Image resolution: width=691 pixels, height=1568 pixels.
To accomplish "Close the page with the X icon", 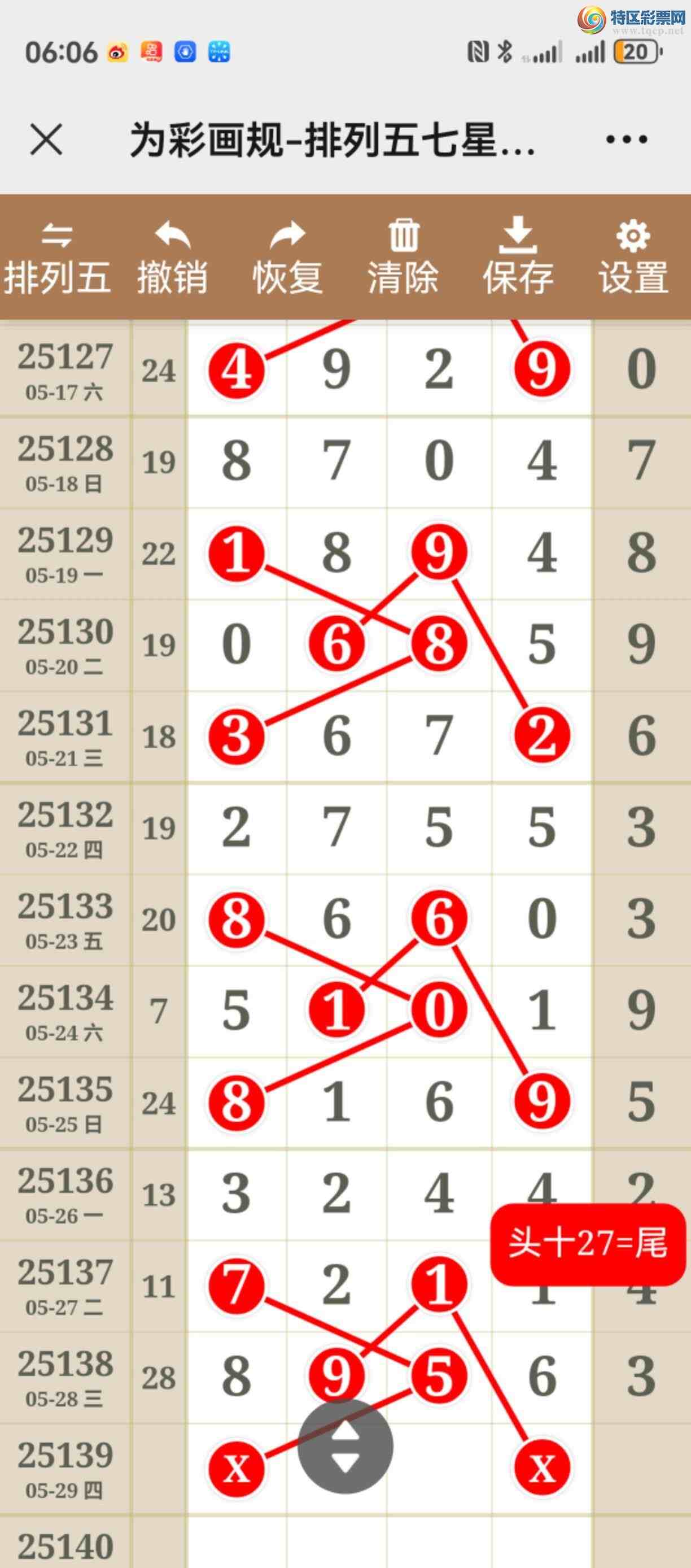I will [46, 140].
